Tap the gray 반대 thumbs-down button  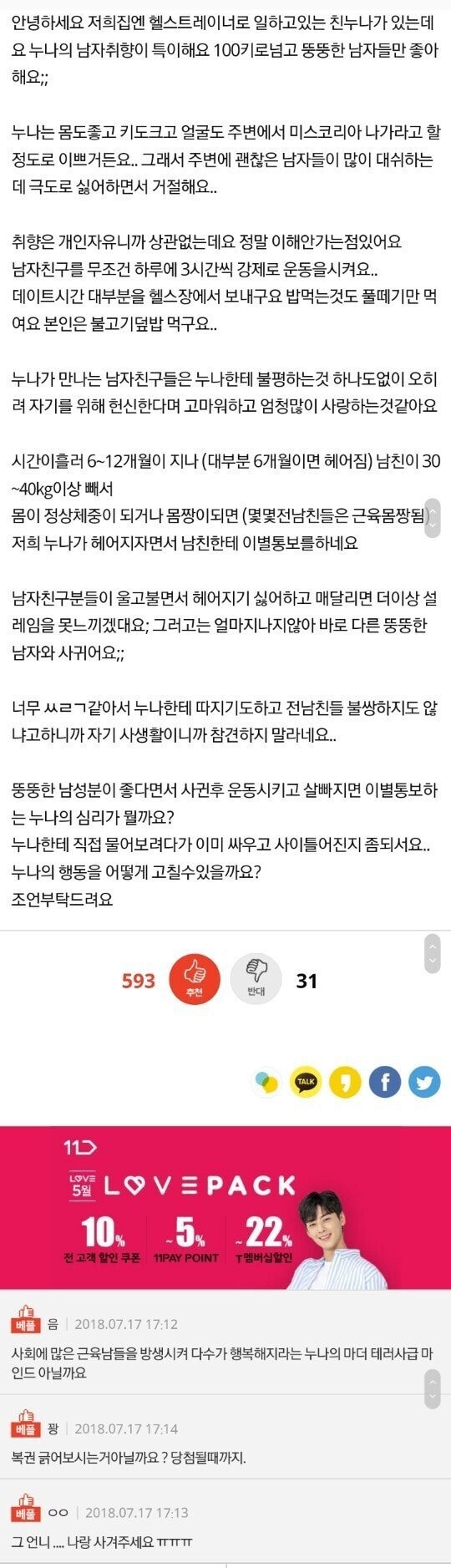coord(255,979)
